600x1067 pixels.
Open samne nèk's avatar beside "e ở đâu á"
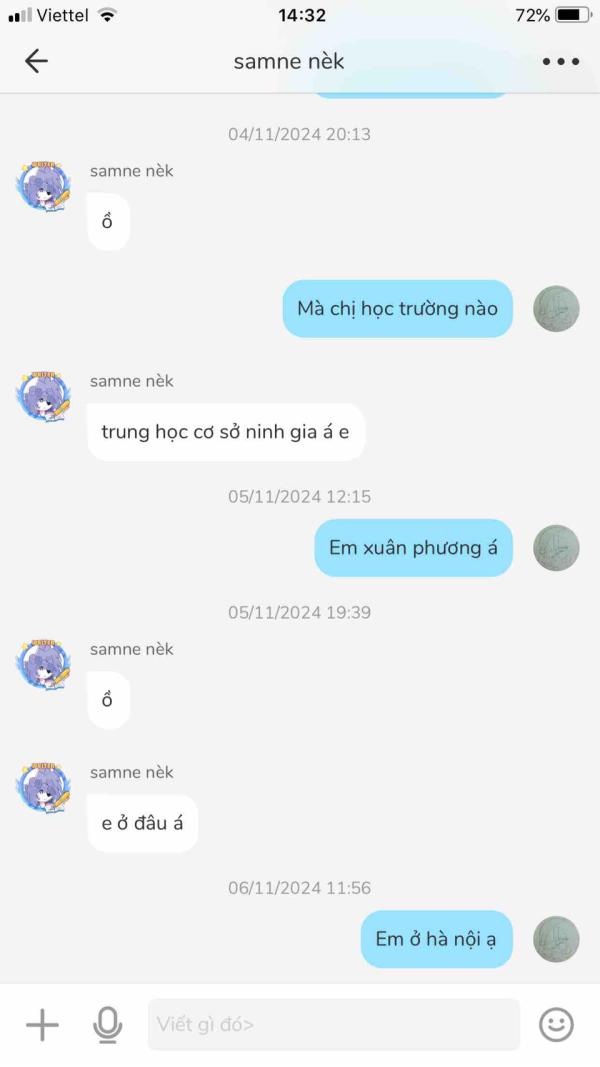[43, 787]
